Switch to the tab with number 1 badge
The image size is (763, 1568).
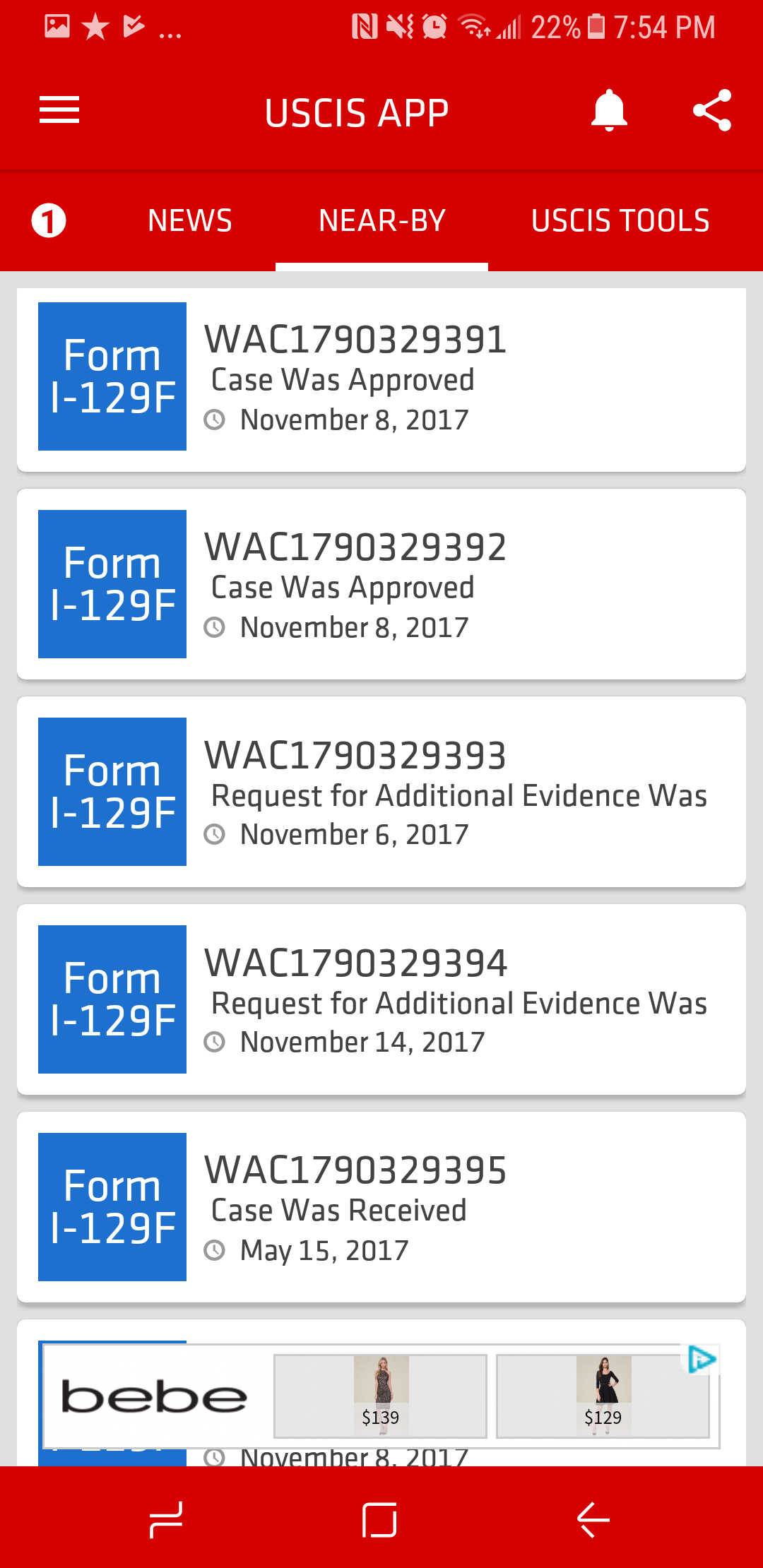point(49,220)
